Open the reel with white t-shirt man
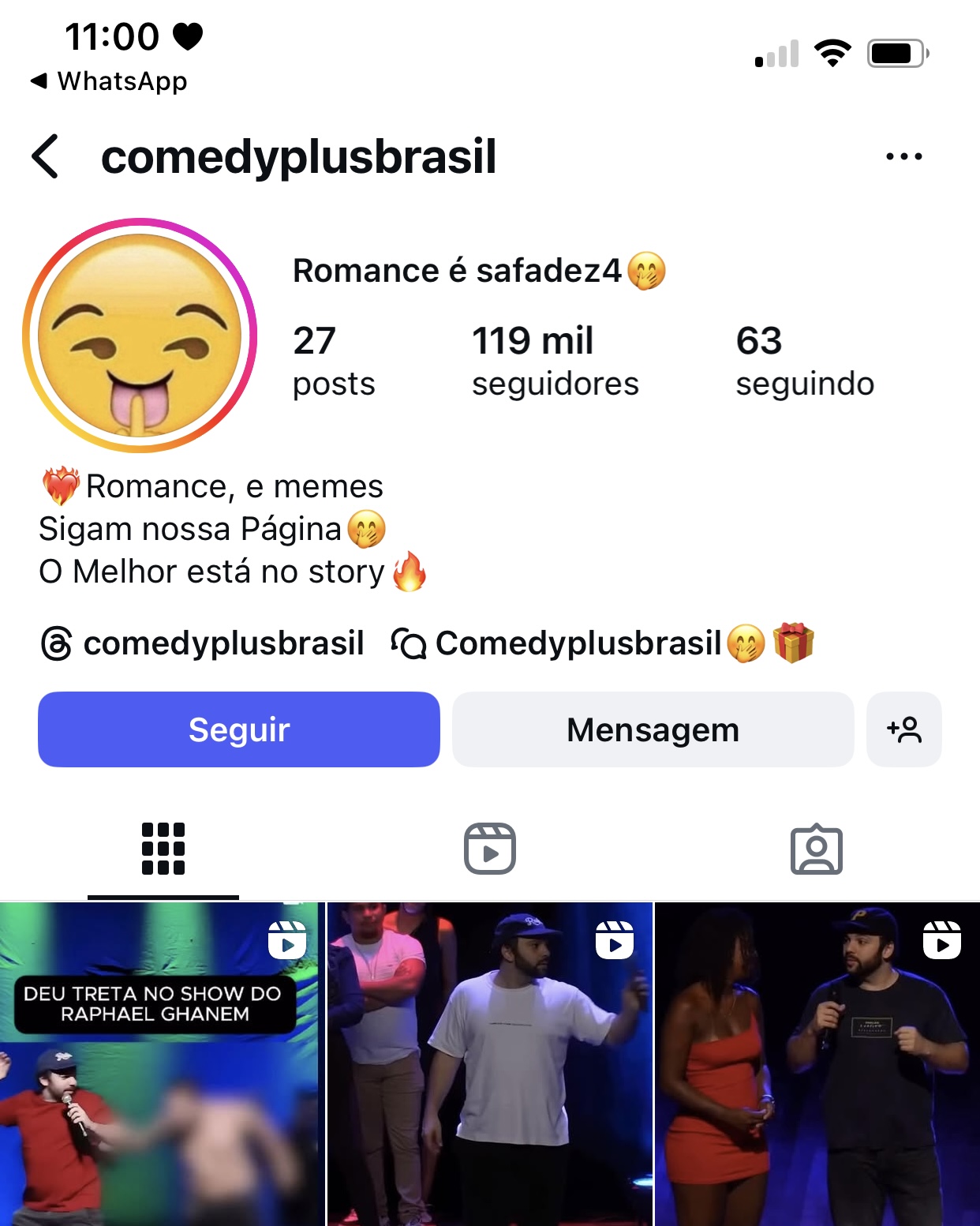The image size is (980, 1226). point(490,1066)
